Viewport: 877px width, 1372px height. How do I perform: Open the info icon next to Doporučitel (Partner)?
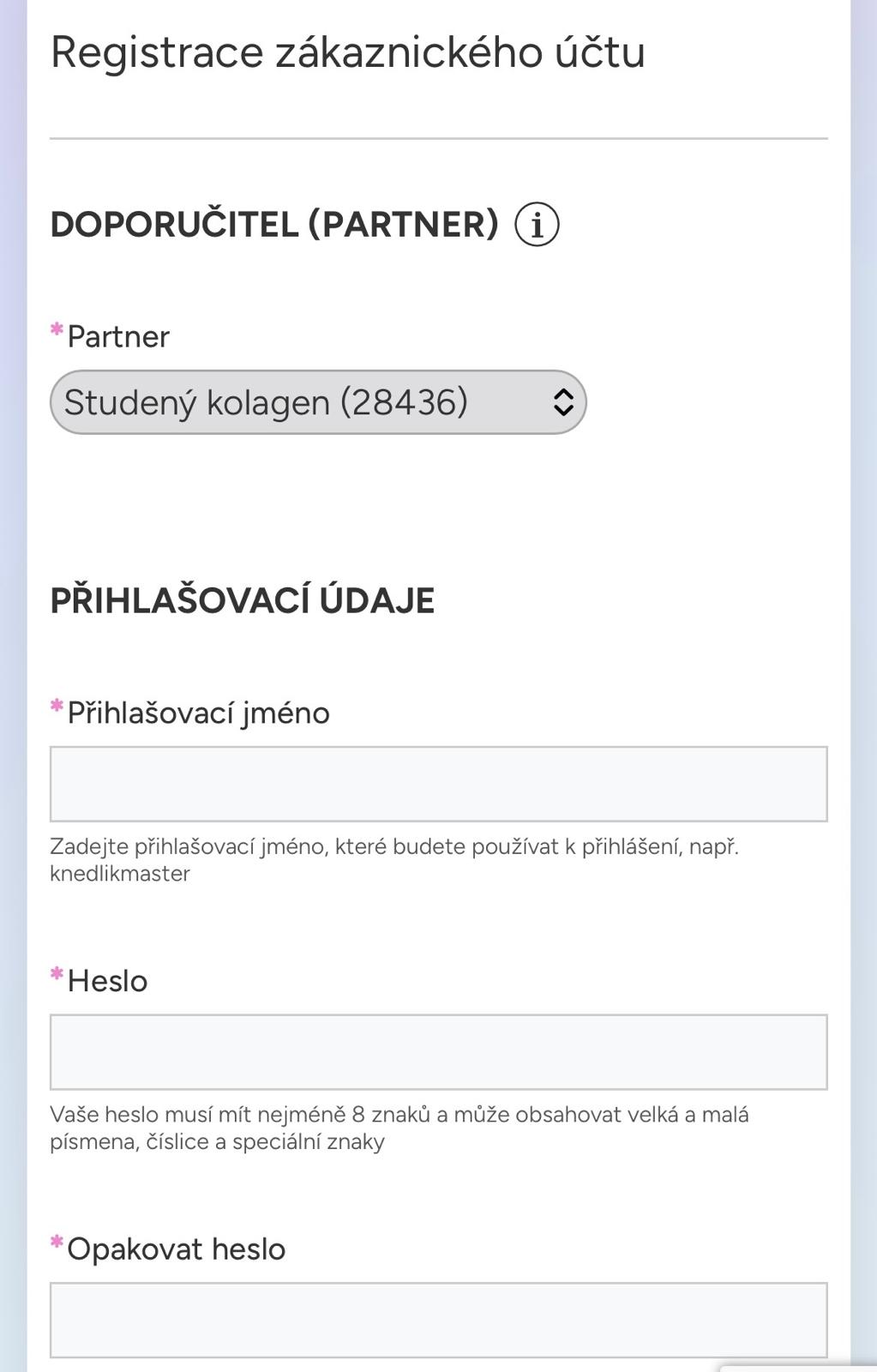pos(537,225)
